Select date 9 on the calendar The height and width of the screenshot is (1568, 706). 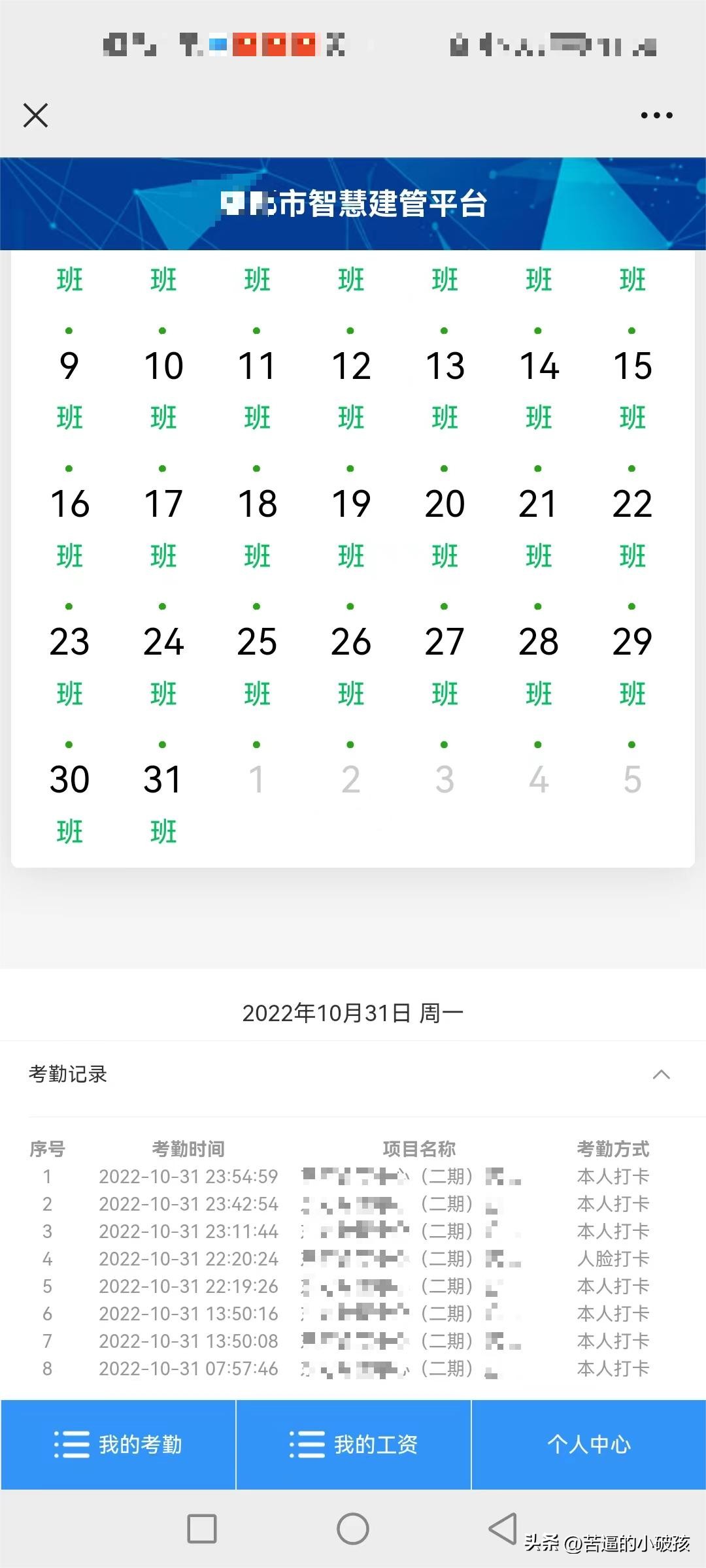pyautogui.click(x=70, y=366)
